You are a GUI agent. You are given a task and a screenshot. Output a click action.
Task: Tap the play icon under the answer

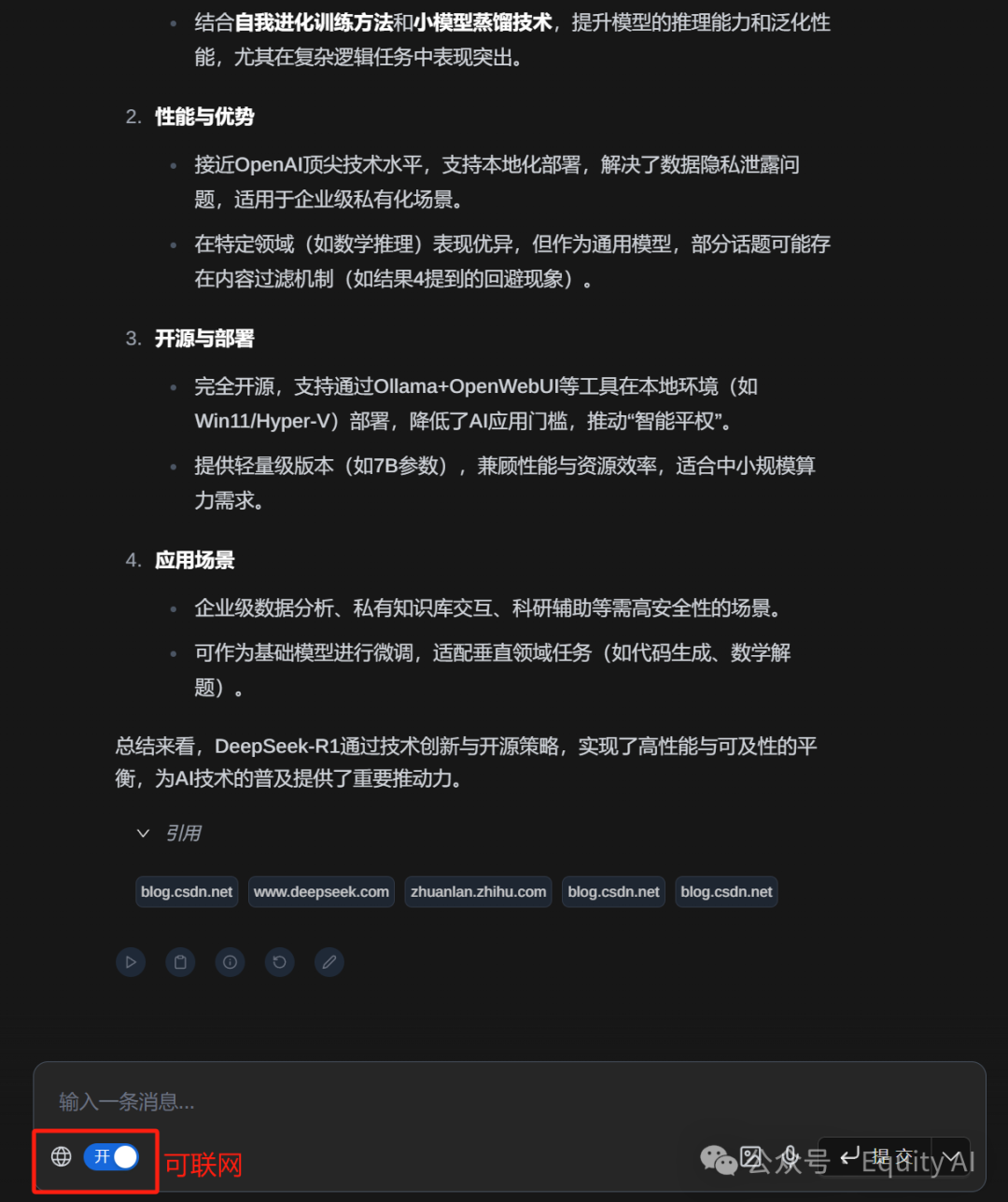pyautogui.click(x=131, y=962)
